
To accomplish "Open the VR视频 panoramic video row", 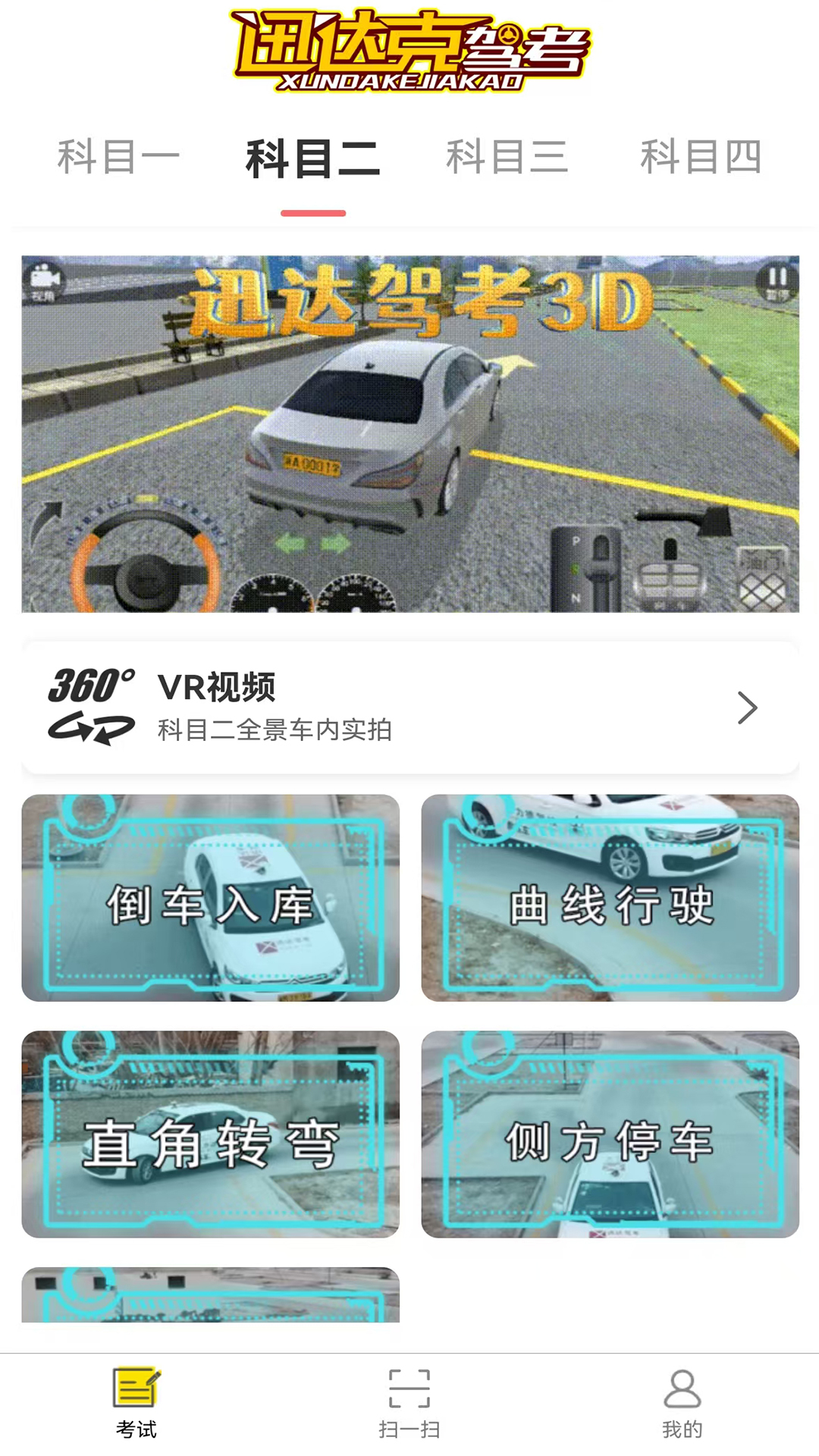I will click(x=409, y=708).
